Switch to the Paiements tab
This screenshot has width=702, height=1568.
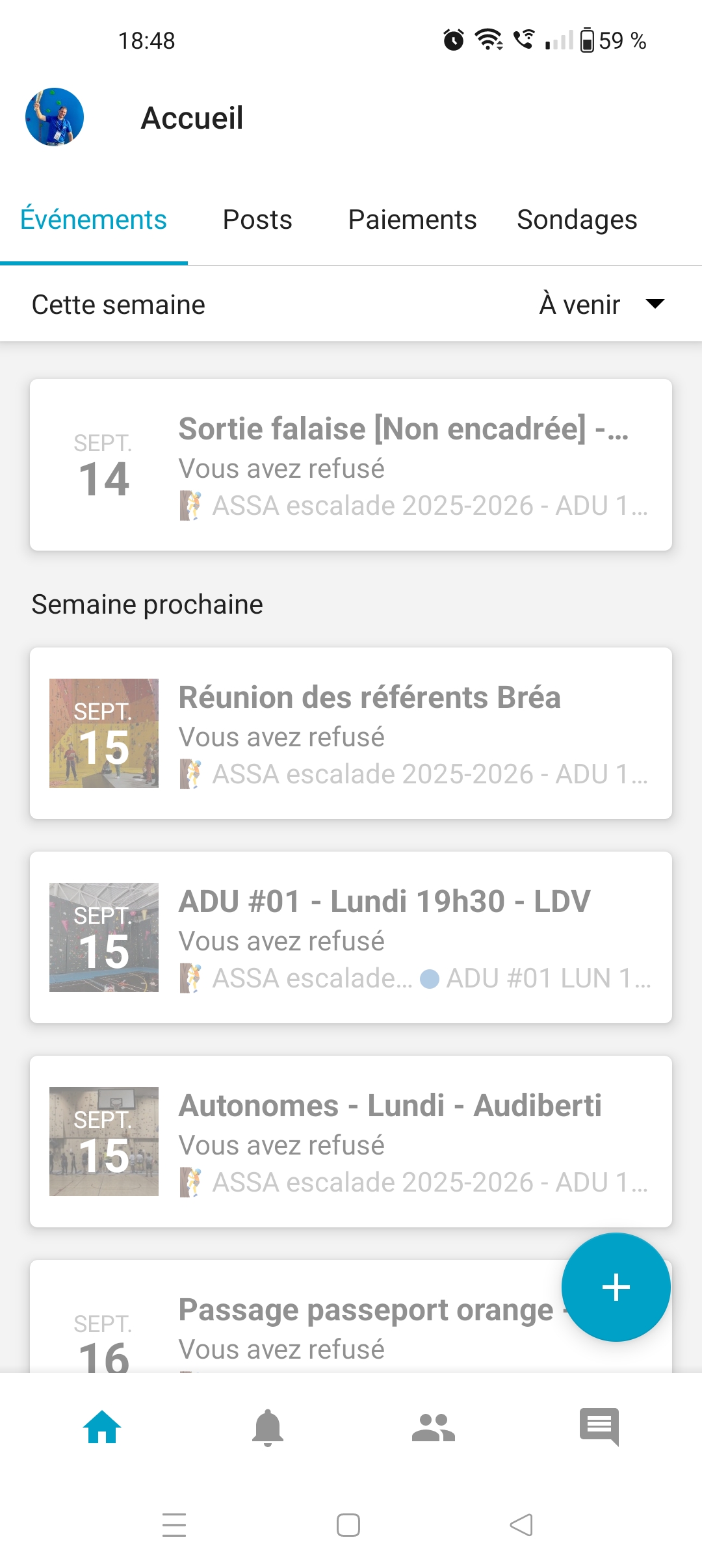(412, 220)
